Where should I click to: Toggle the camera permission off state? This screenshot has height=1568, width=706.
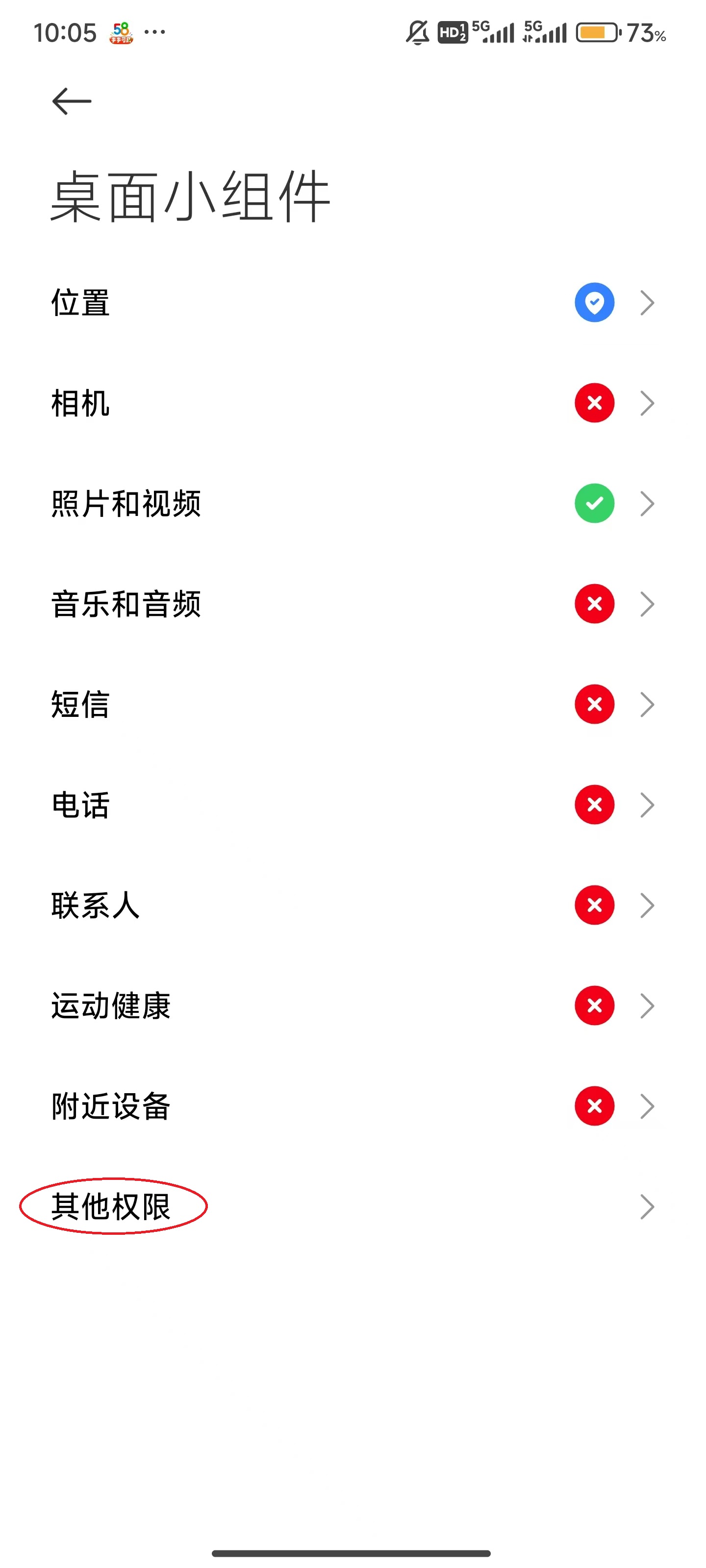(594, 402)
